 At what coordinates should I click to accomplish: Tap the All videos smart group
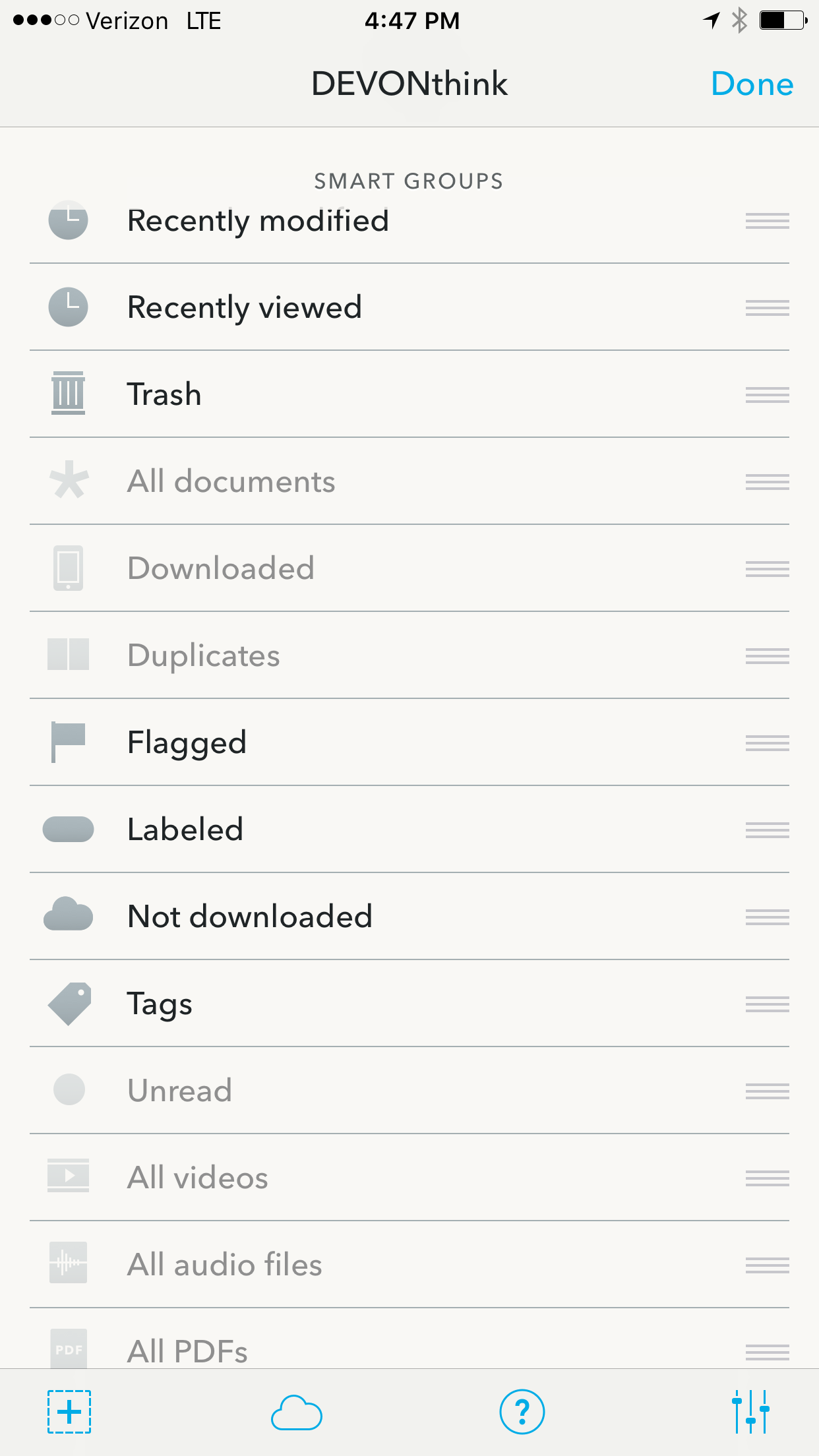pyautogui.click(x=409, y=1178)
